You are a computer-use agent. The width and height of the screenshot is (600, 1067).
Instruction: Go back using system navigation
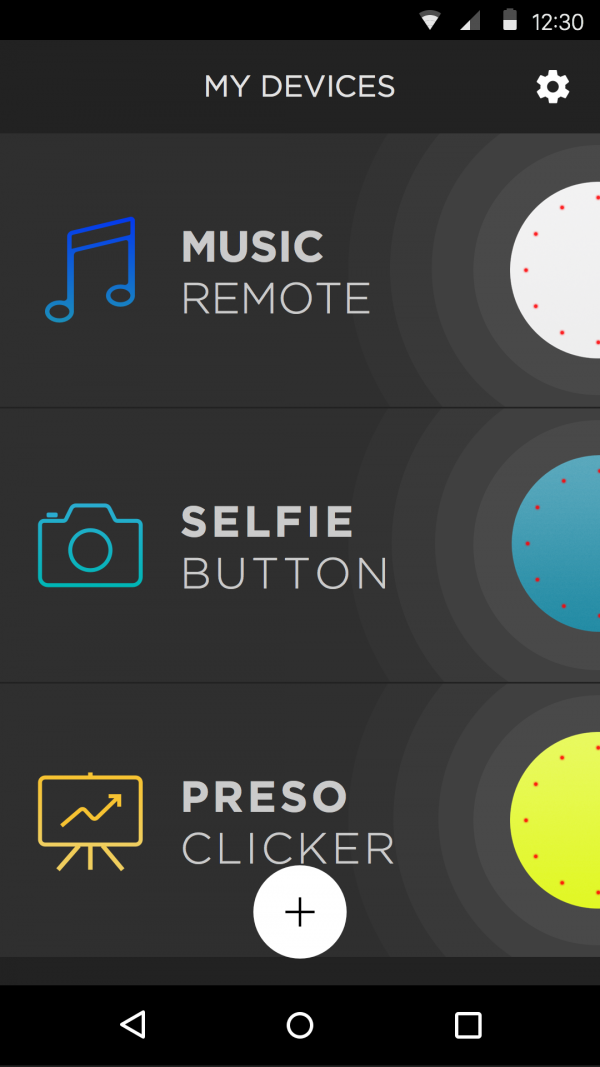[x=132, y=1025]
